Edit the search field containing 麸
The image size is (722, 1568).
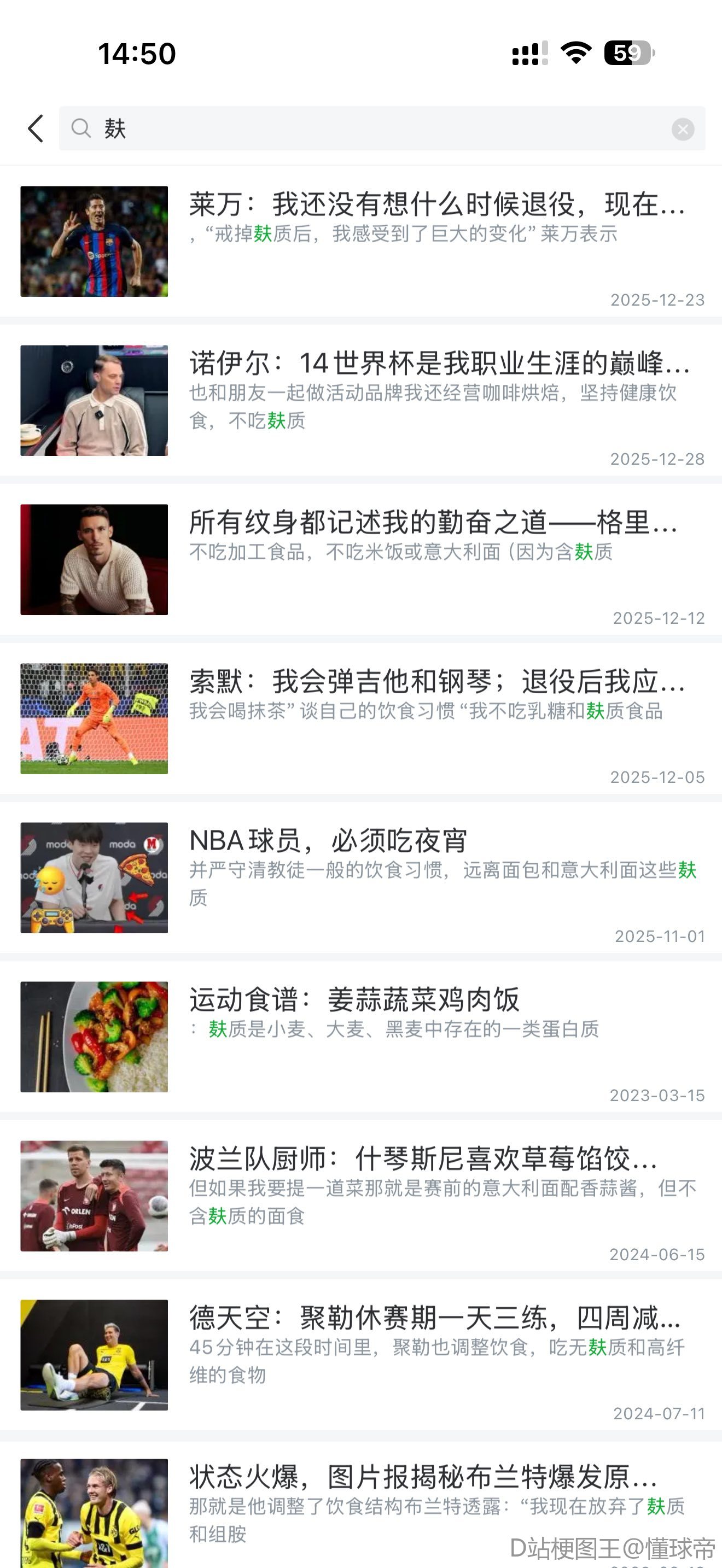click(x=377, y=128)
